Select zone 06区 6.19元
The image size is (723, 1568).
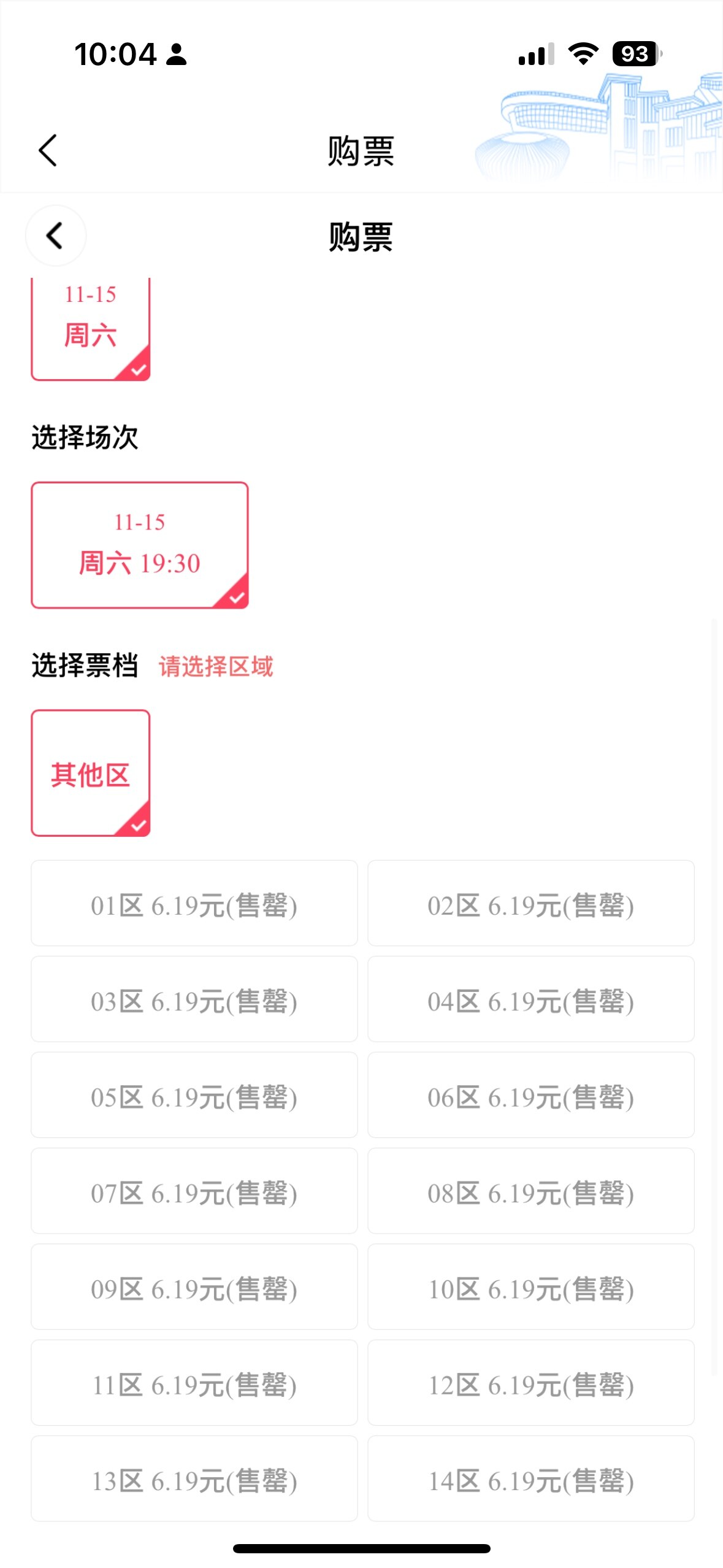[x=530, y=1095]
